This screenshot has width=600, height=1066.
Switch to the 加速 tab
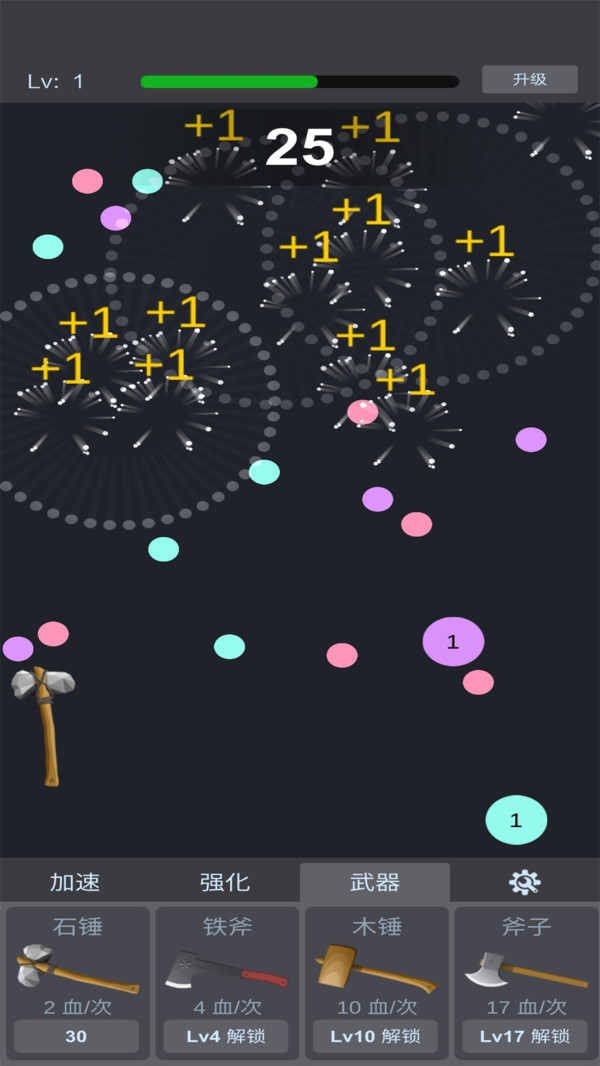[75, 882]
